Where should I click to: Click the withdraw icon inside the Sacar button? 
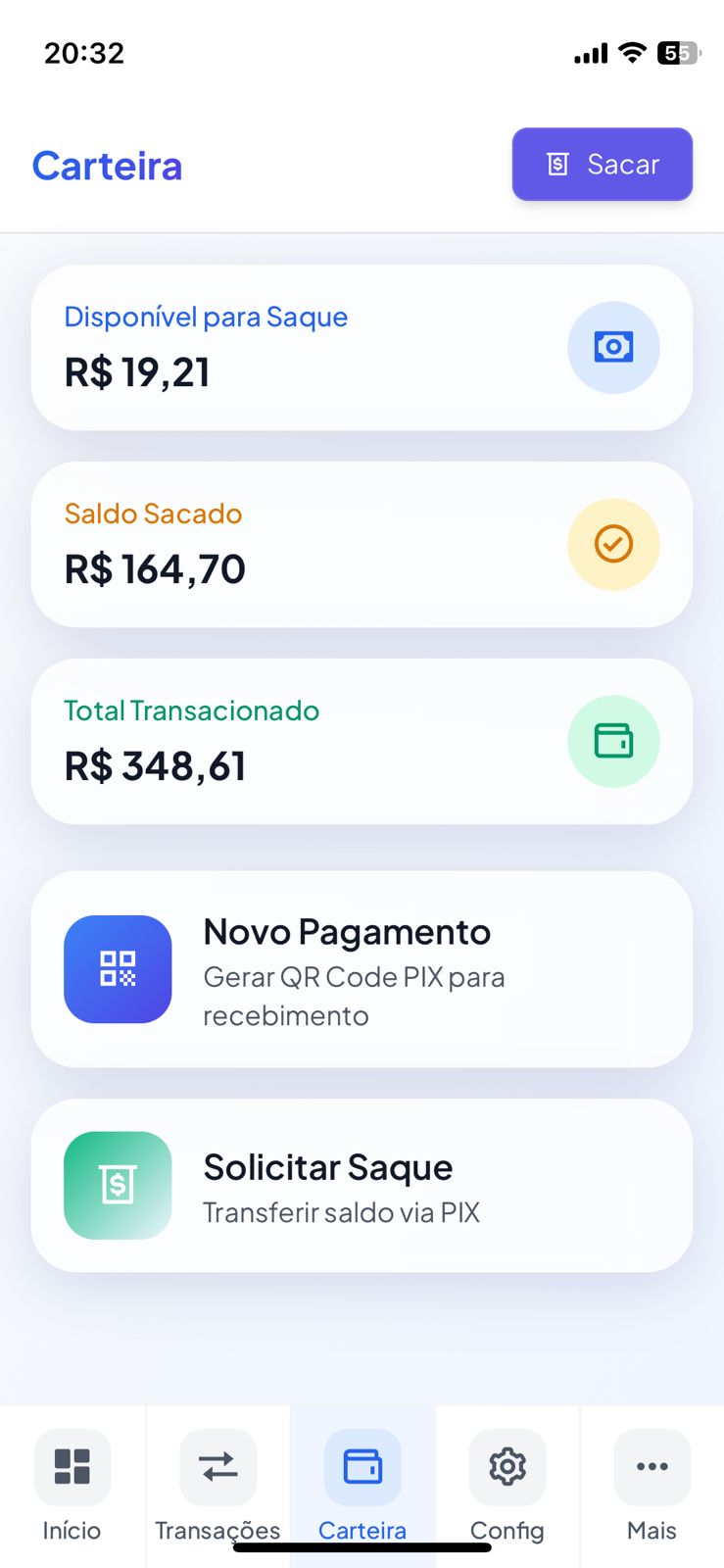[x=557, y=165]
